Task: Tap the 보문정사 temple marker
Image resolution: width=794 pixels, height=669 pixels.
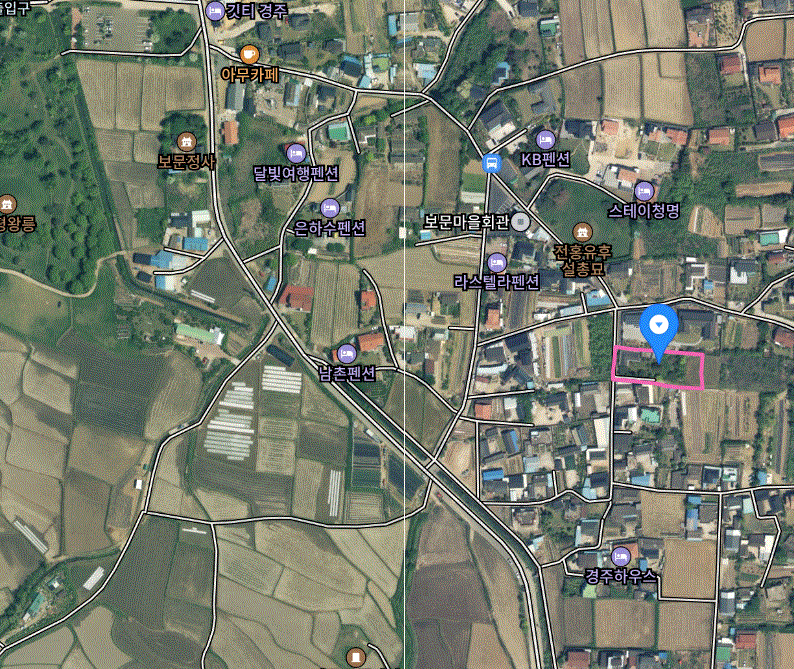Action: tap(185, 142)
